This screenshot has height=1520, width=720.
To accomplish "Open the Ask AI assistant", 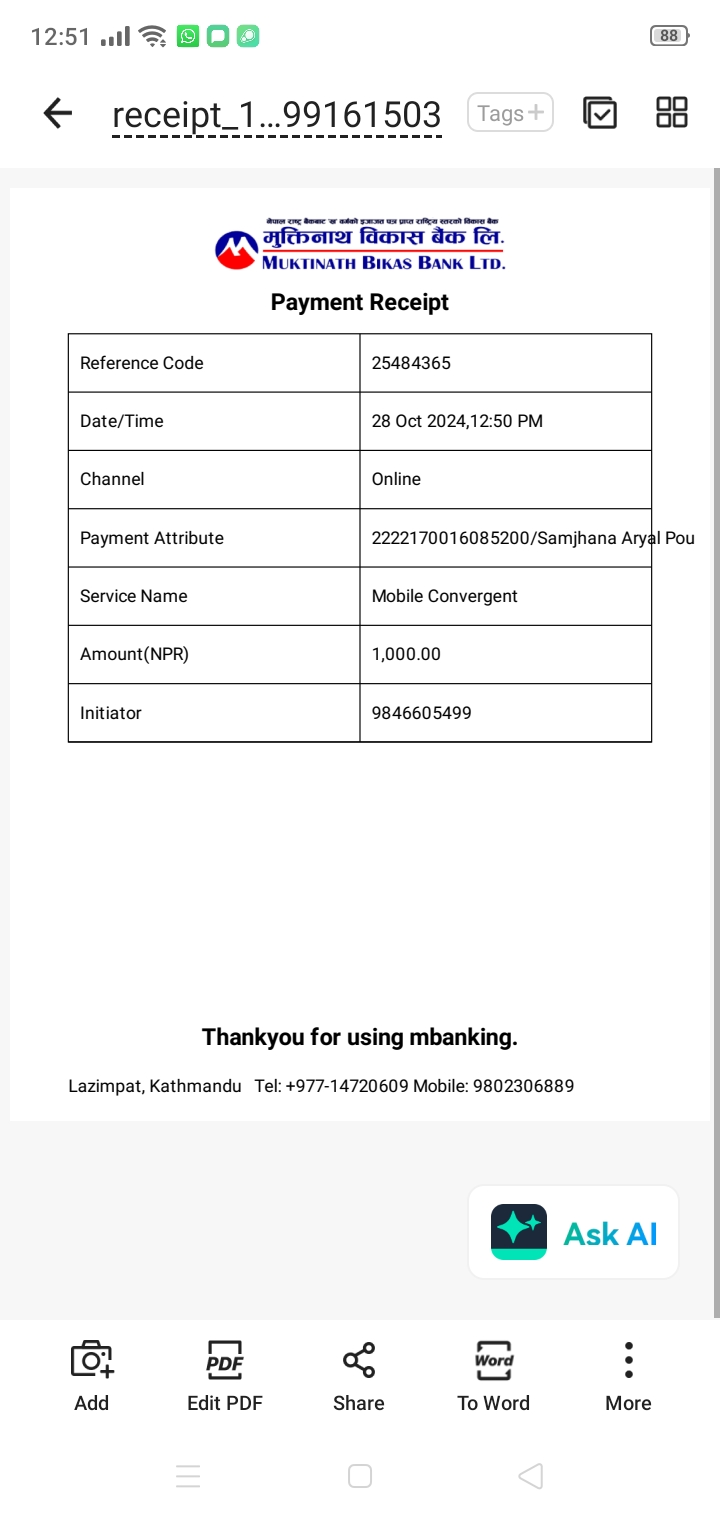I will click(573, 1232).
